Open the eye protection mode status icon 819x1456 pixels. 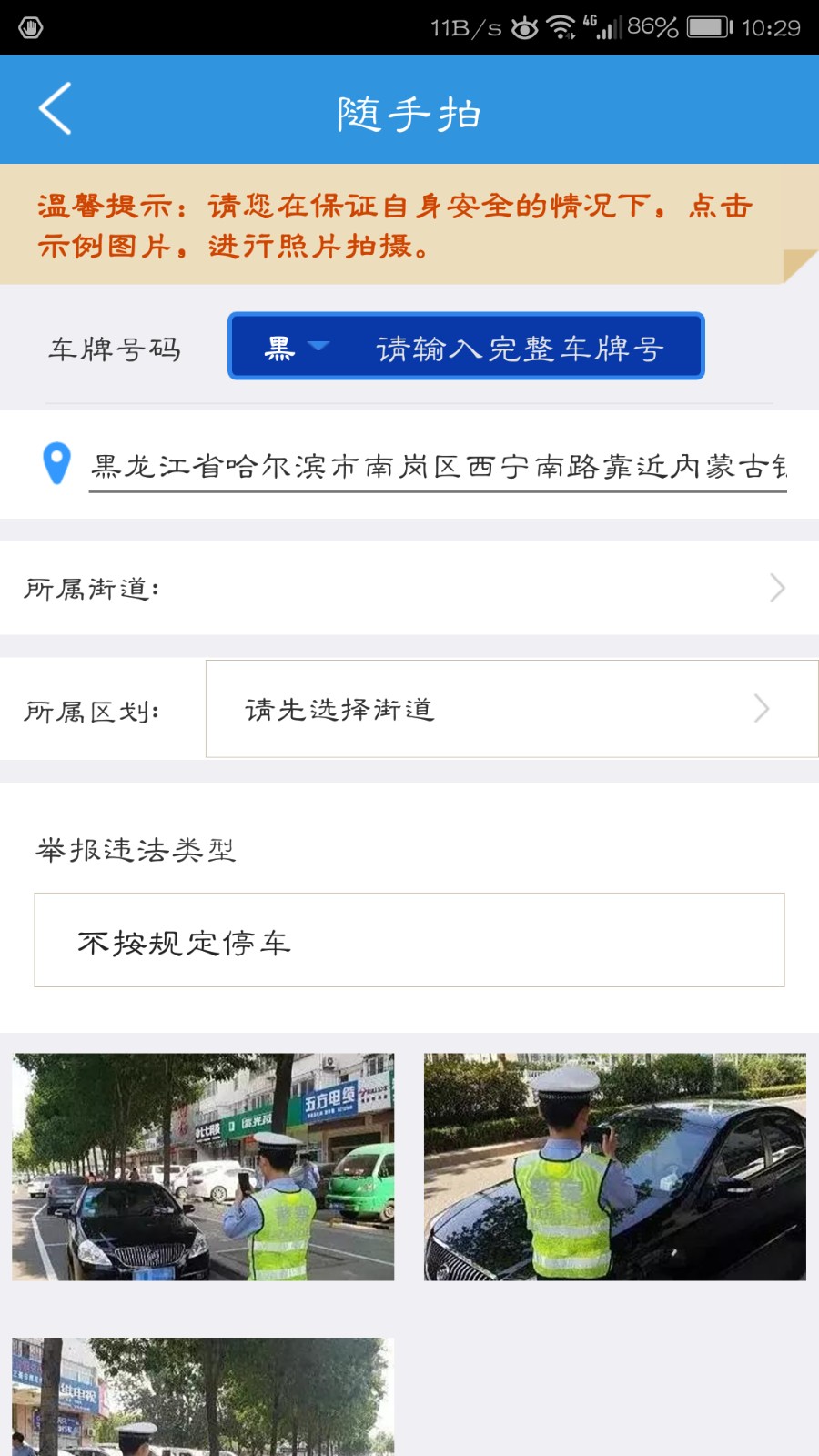click(x=523, y=27)
